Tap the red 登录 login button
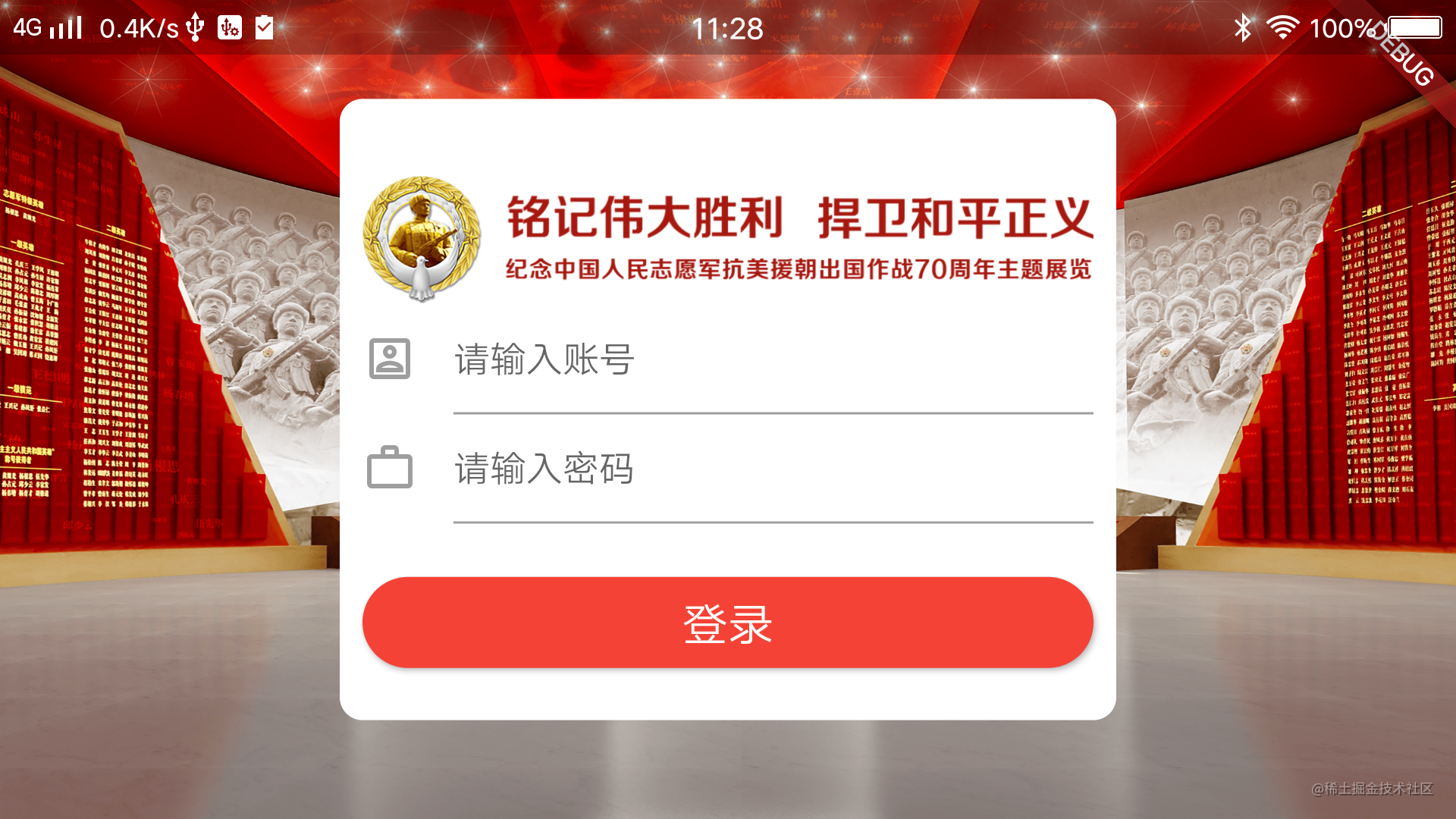The width and height of the screenshot is (1456, 819). [727, 623]
